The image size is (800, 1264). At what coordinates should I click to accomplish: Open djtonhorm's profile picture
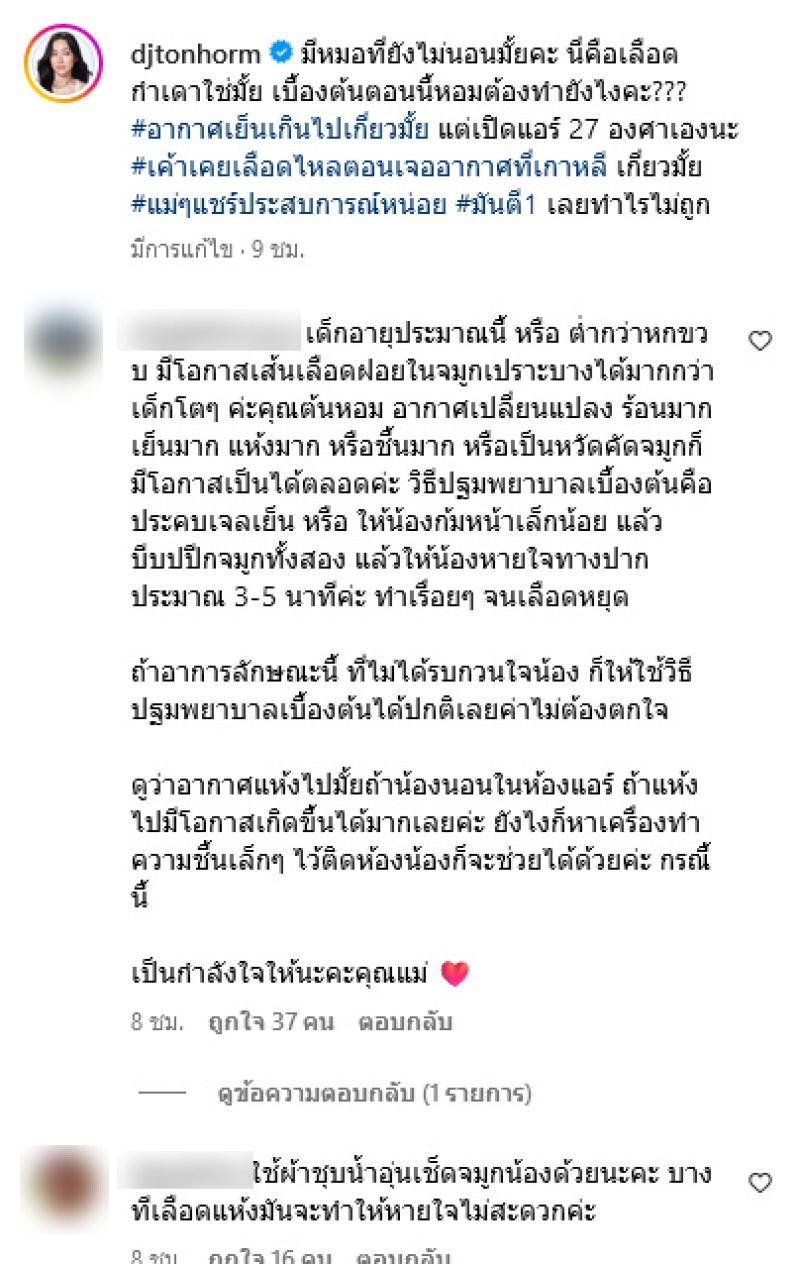click(x=64, y=61)
